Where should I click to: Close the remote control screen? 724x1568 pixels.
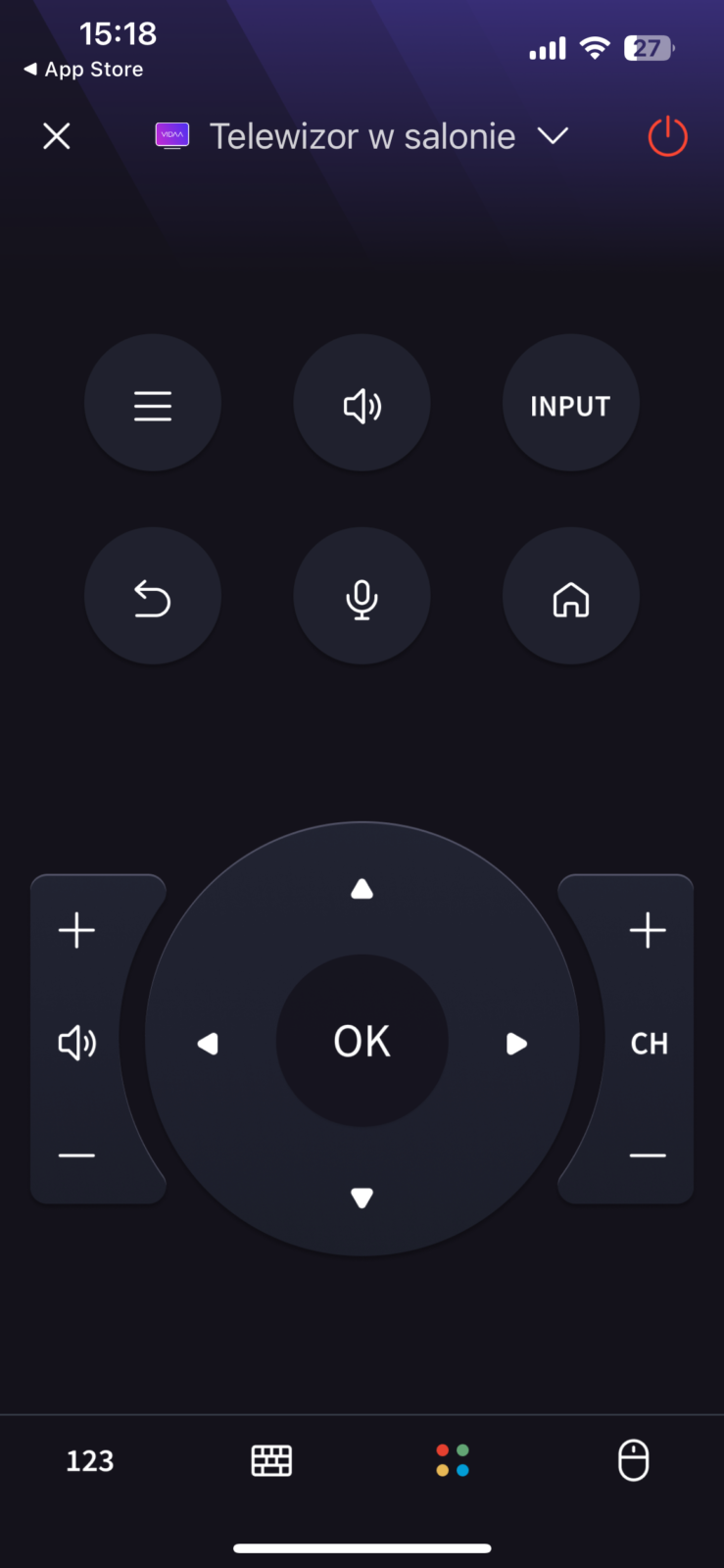tap(57, 136)
